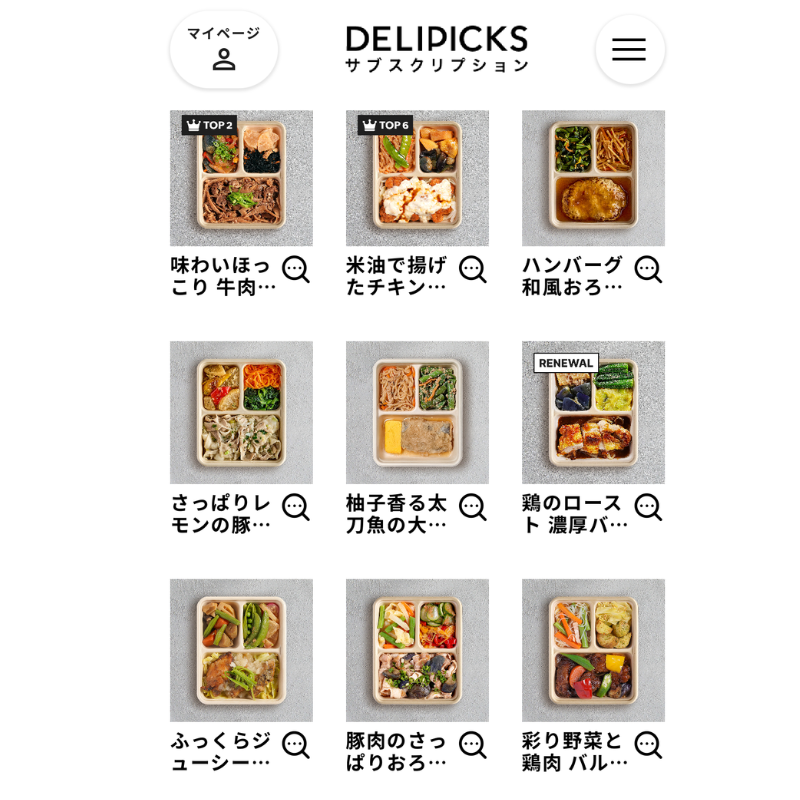This screenshot has height=800, width=800.
Task: Open the さっぱりレモンの豚 meal tile
Action: coord(241,413)
